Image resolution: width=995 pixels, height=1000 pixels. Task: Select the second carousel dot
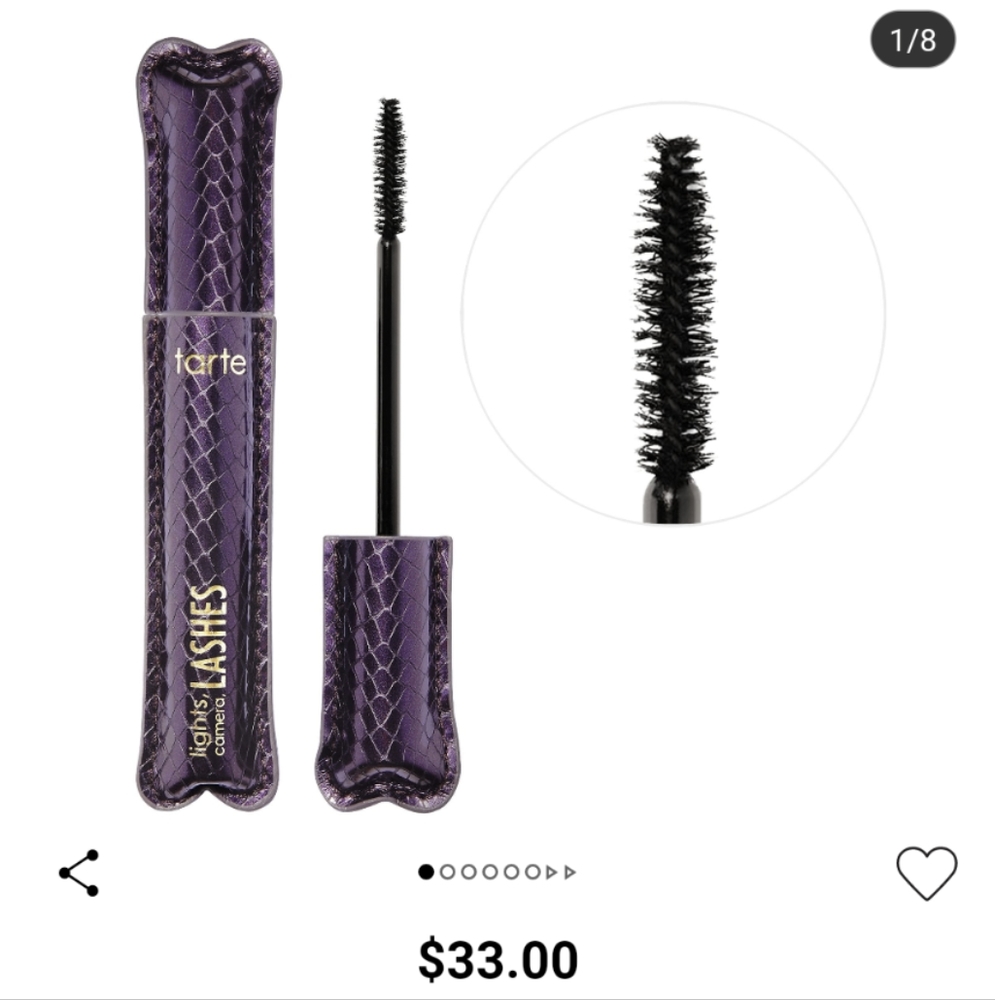(448, 871)
